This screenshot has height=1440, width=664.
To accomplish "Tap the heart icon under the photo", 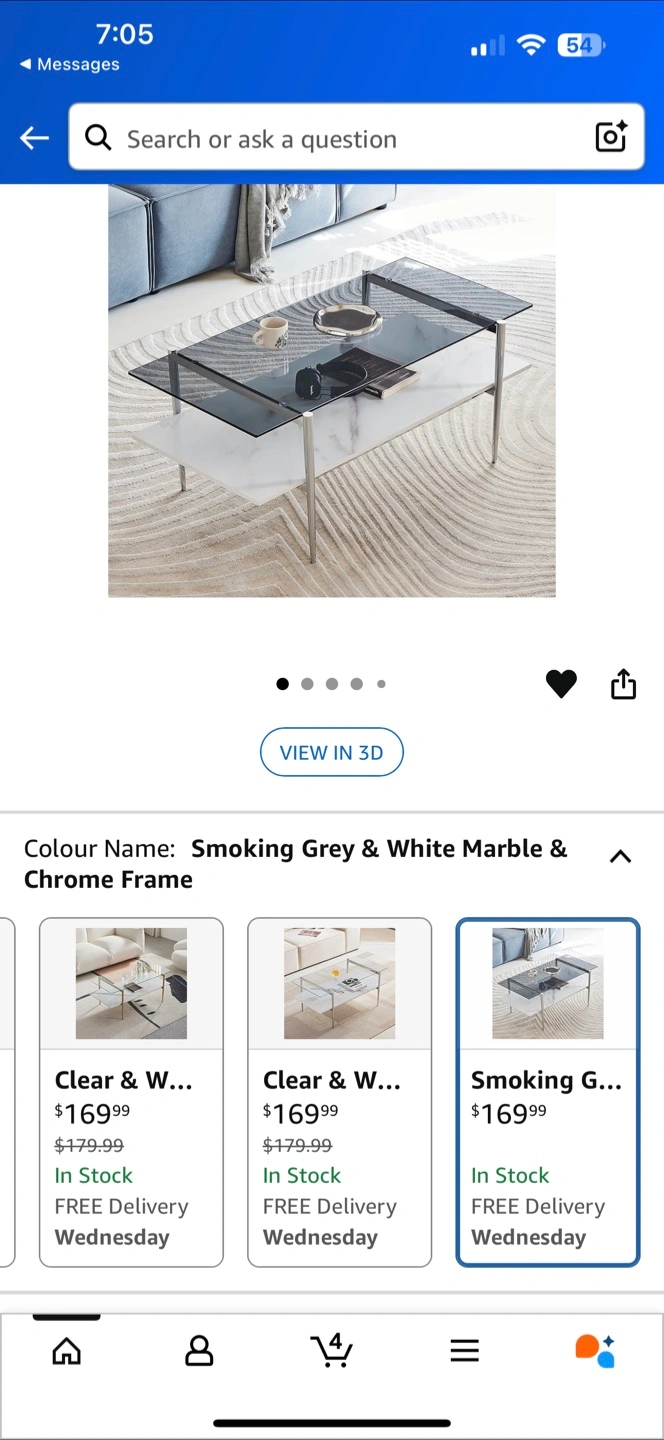I will [561, 684].
